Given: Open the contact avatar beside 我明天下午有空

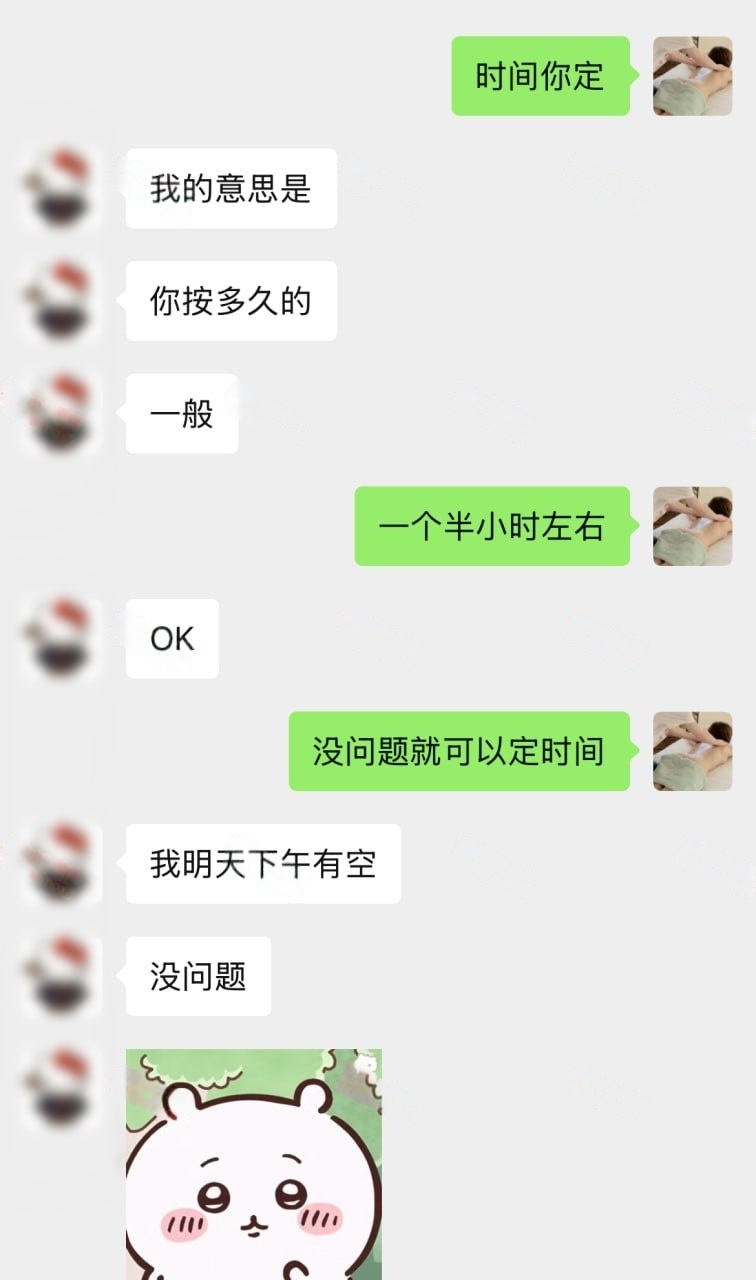Looking at the screenshot, I should (x=61, y=864).
